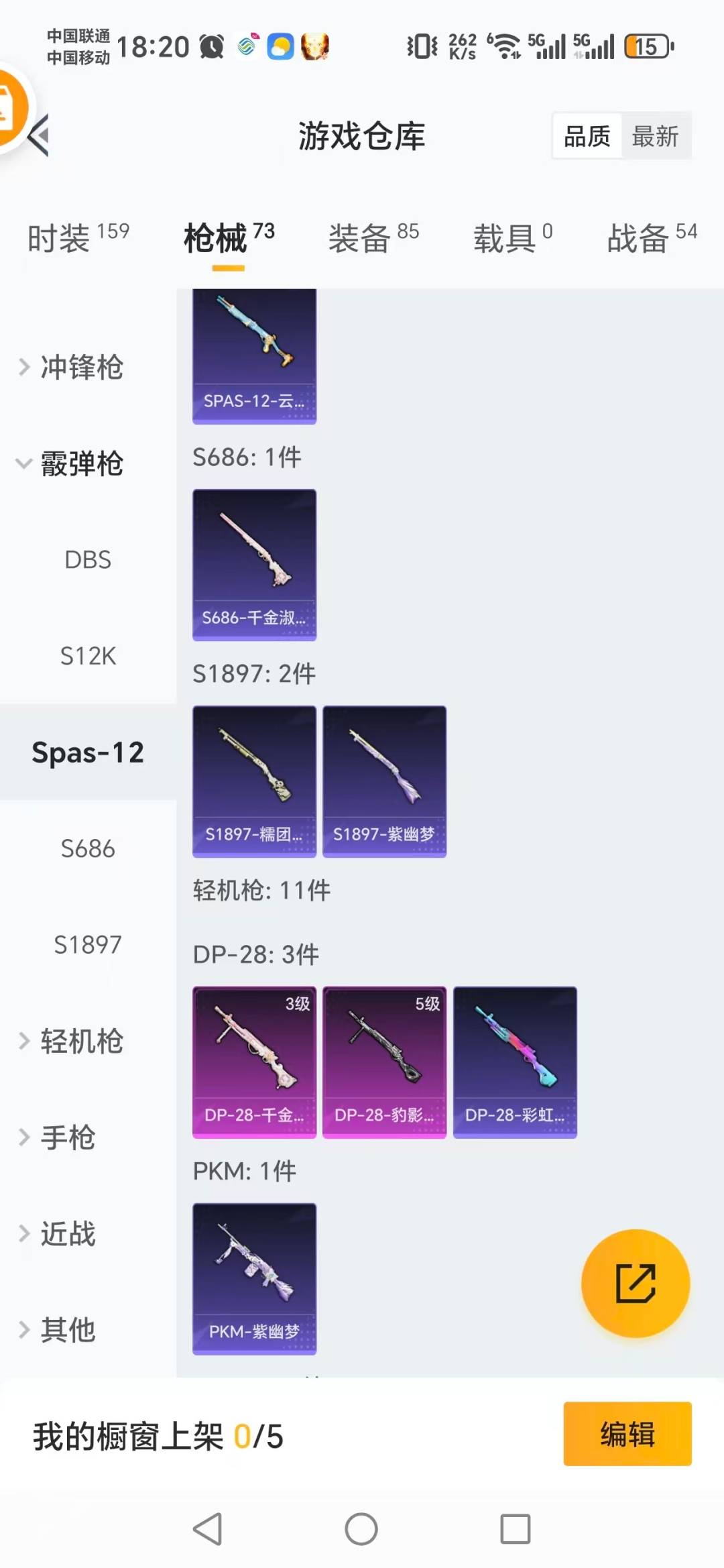This screenshot has width=724, height=1568.
Task: Select the S686-千金淑 weapon thumbnail
Action: 254,563
